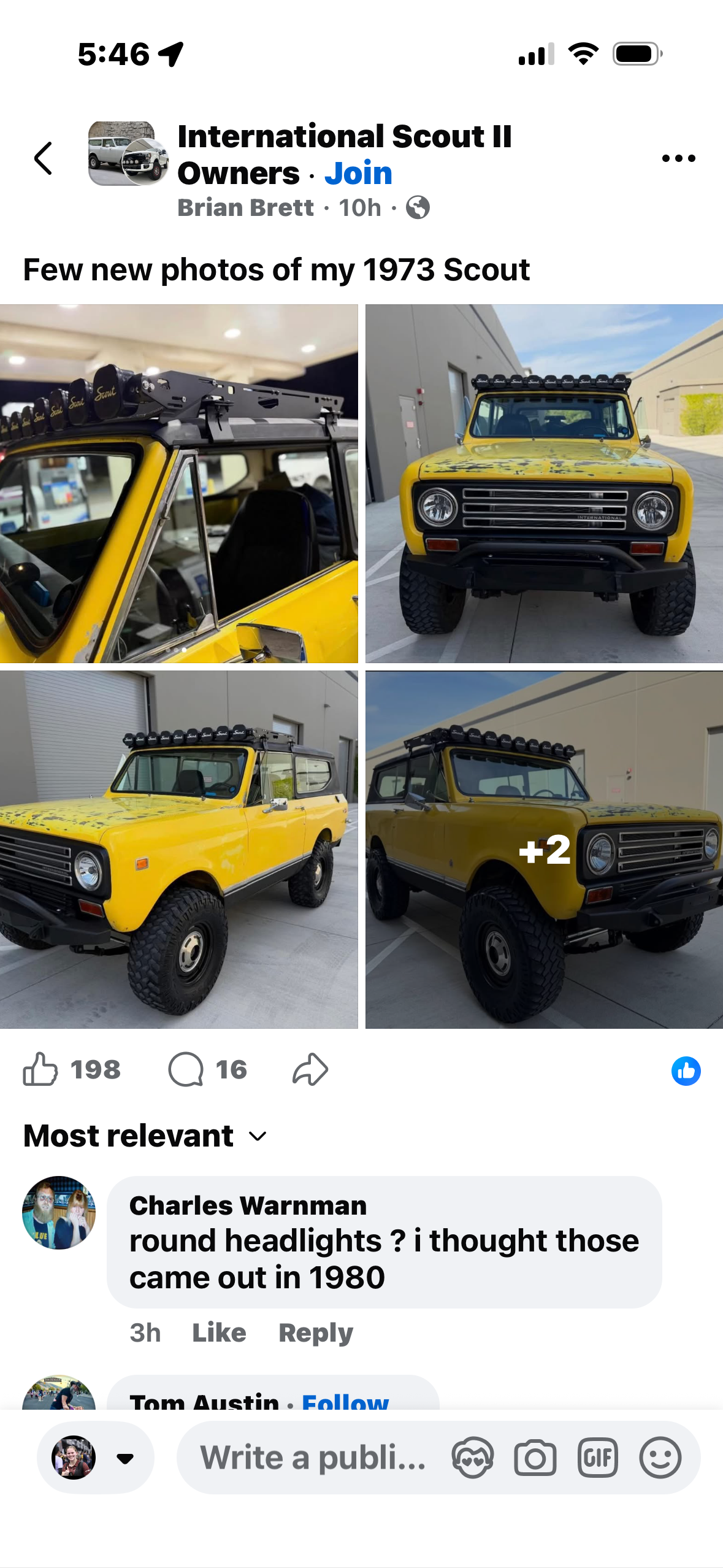
Task: Open the front-view Scout photo
Action: [544, 483]
